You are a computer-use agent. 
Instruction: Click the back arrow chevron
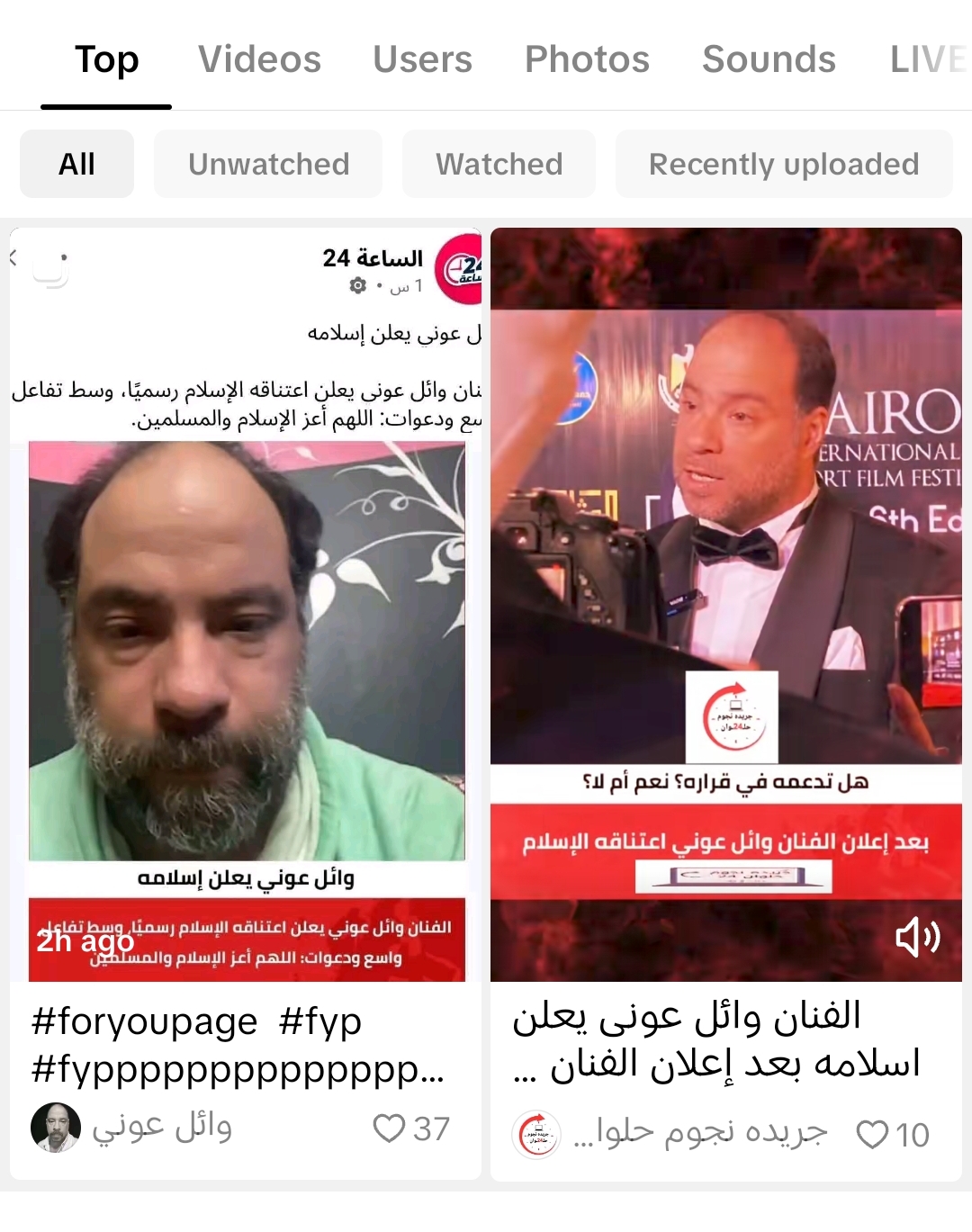[x=14, y=256]
